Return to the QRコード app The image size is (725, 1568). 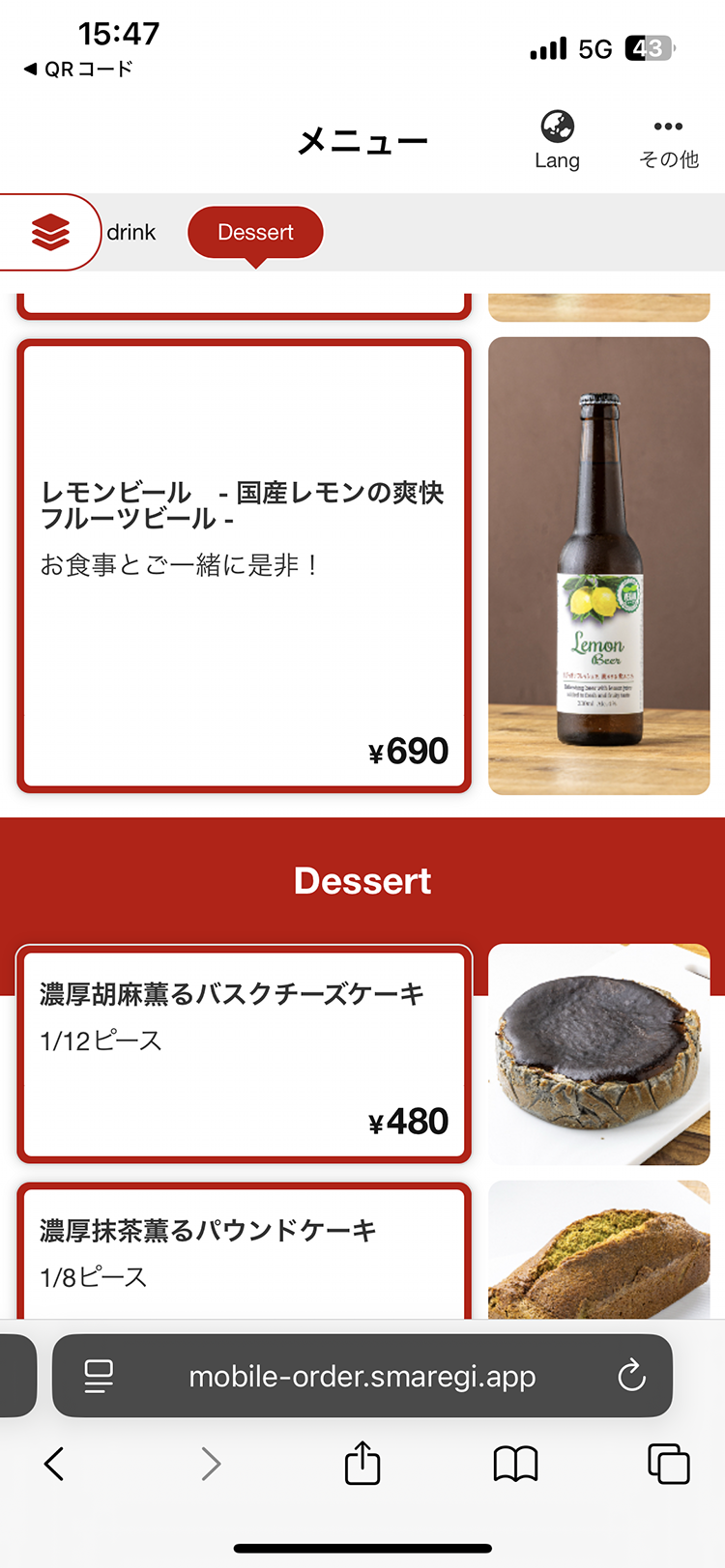(x=78, y=69)
